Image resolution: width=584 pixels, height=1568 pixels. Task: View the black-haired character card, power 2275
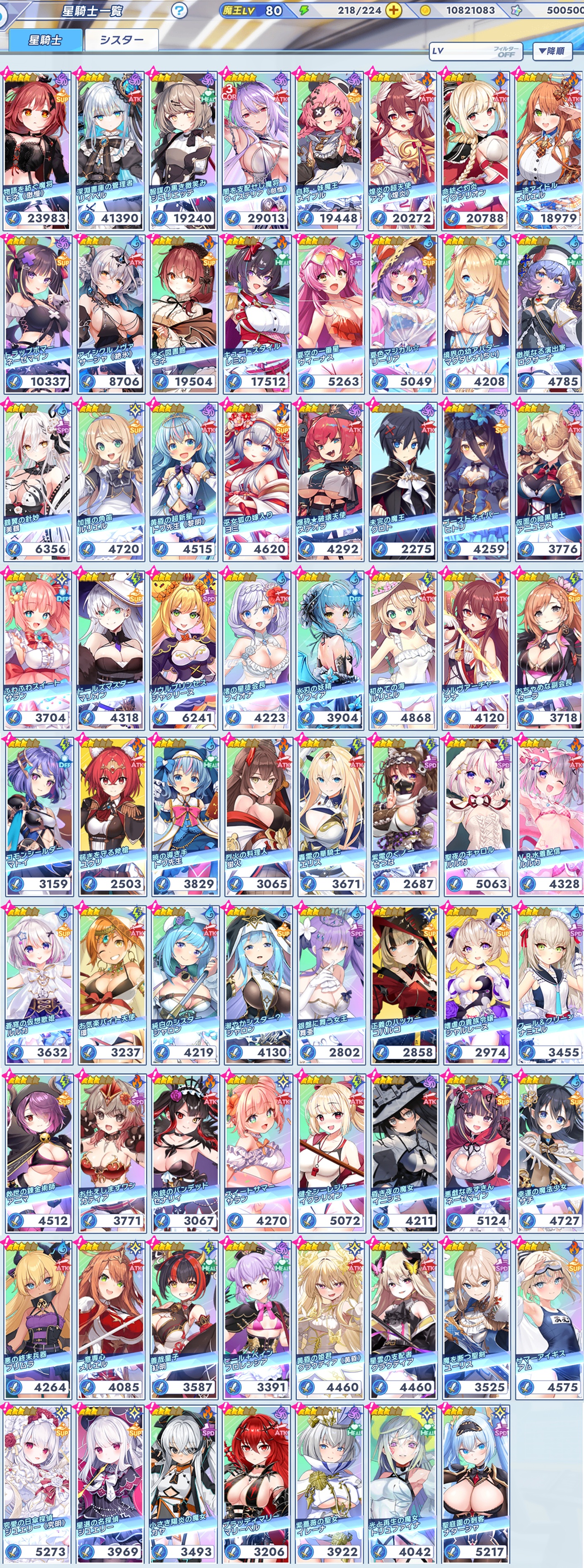pos(403,481)
